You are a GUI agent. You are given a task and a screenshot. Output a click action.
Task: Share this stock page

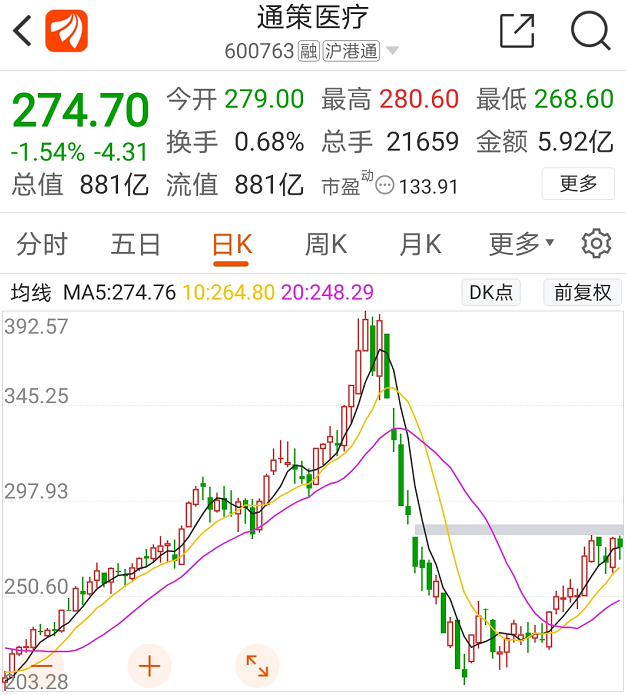coord(517,31)
